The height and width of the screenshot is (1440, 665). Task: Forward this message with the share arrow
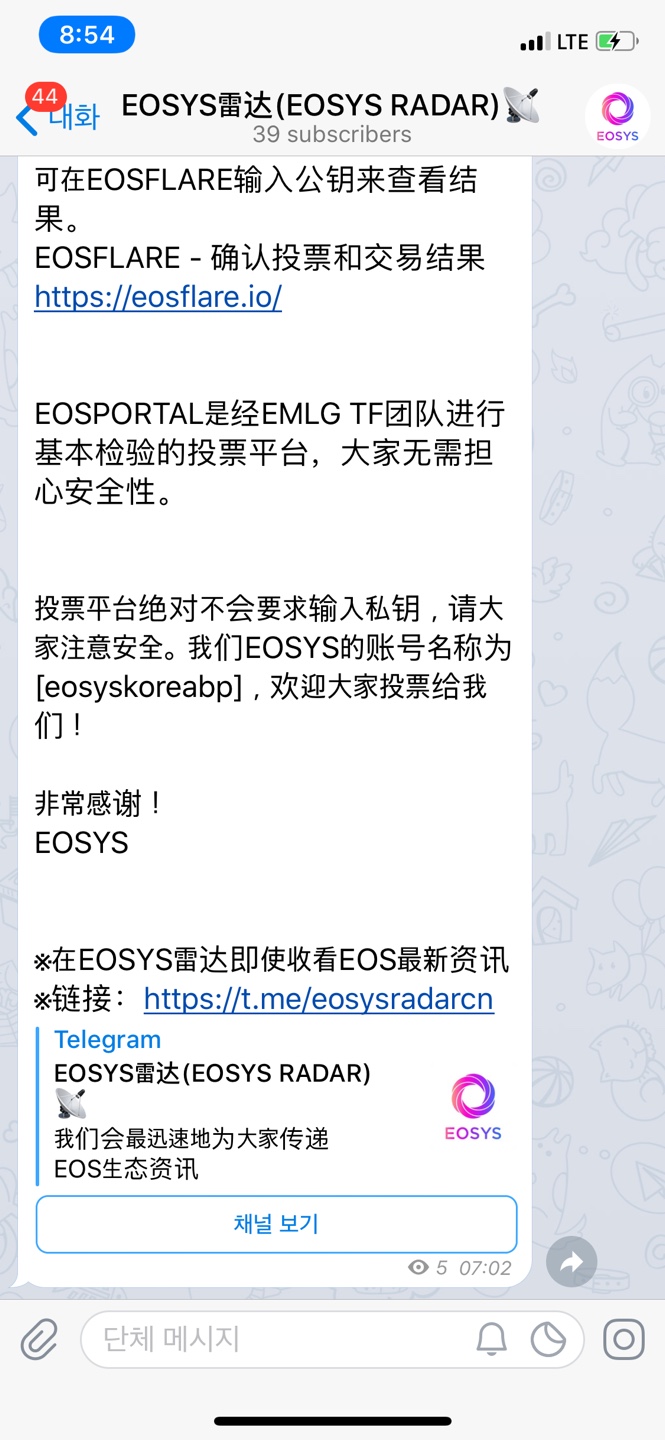pos(571,1262)
